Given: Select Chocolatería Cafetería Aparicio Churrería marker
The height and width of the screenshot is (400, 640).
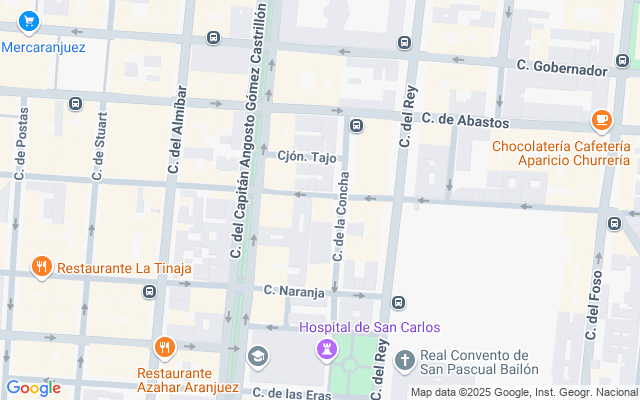Looking at the screenshot, I should click(x=601, y=121).
